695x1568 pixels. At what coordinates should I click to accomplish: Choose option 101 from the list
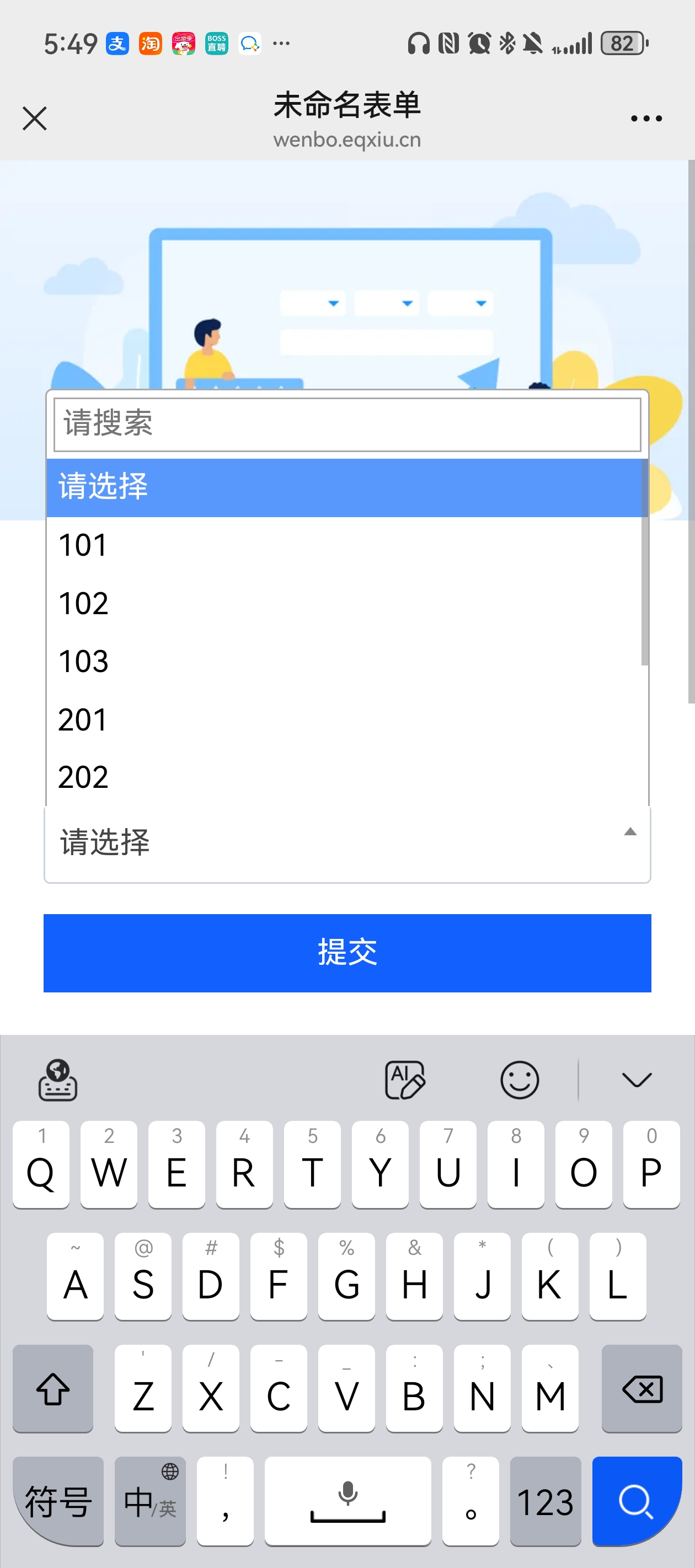(x=344, y=545)
